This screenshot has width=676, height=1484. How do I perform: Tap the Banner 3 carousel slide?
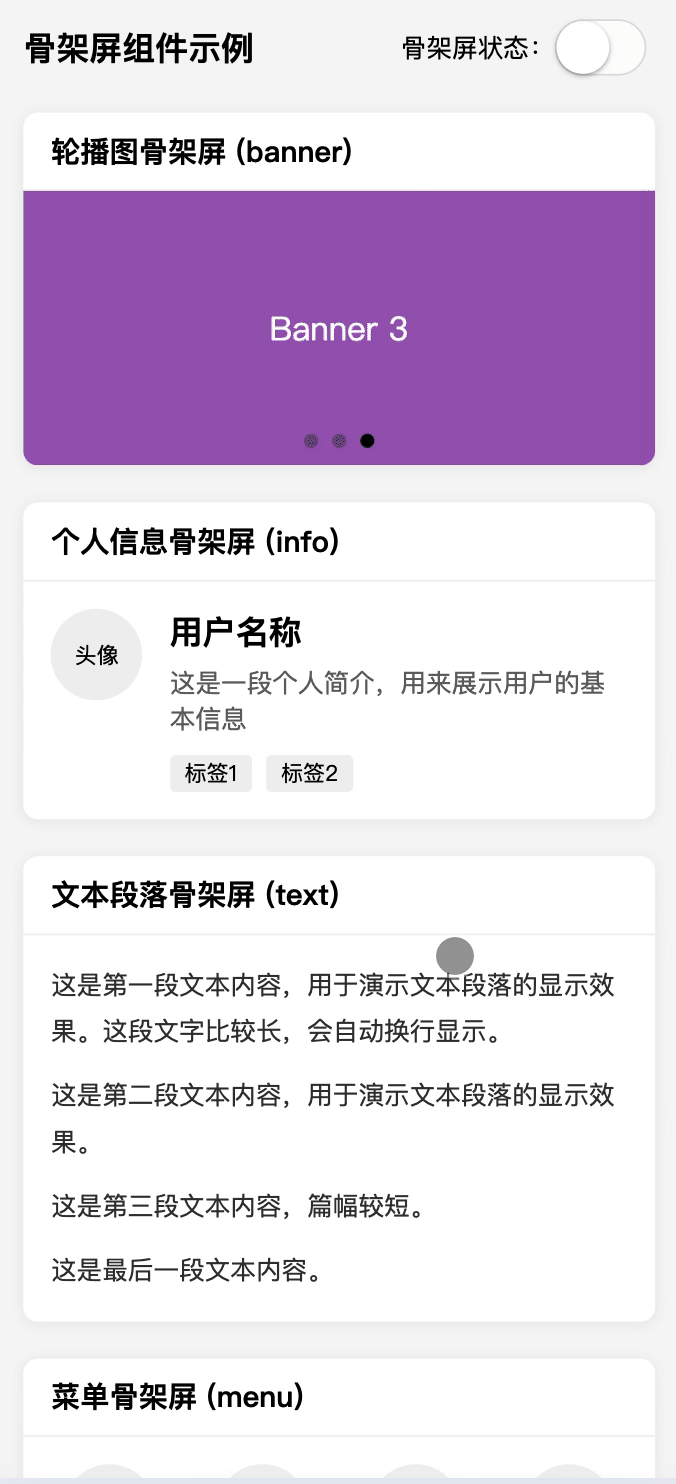pyautogui.click(x=339, y=328)
